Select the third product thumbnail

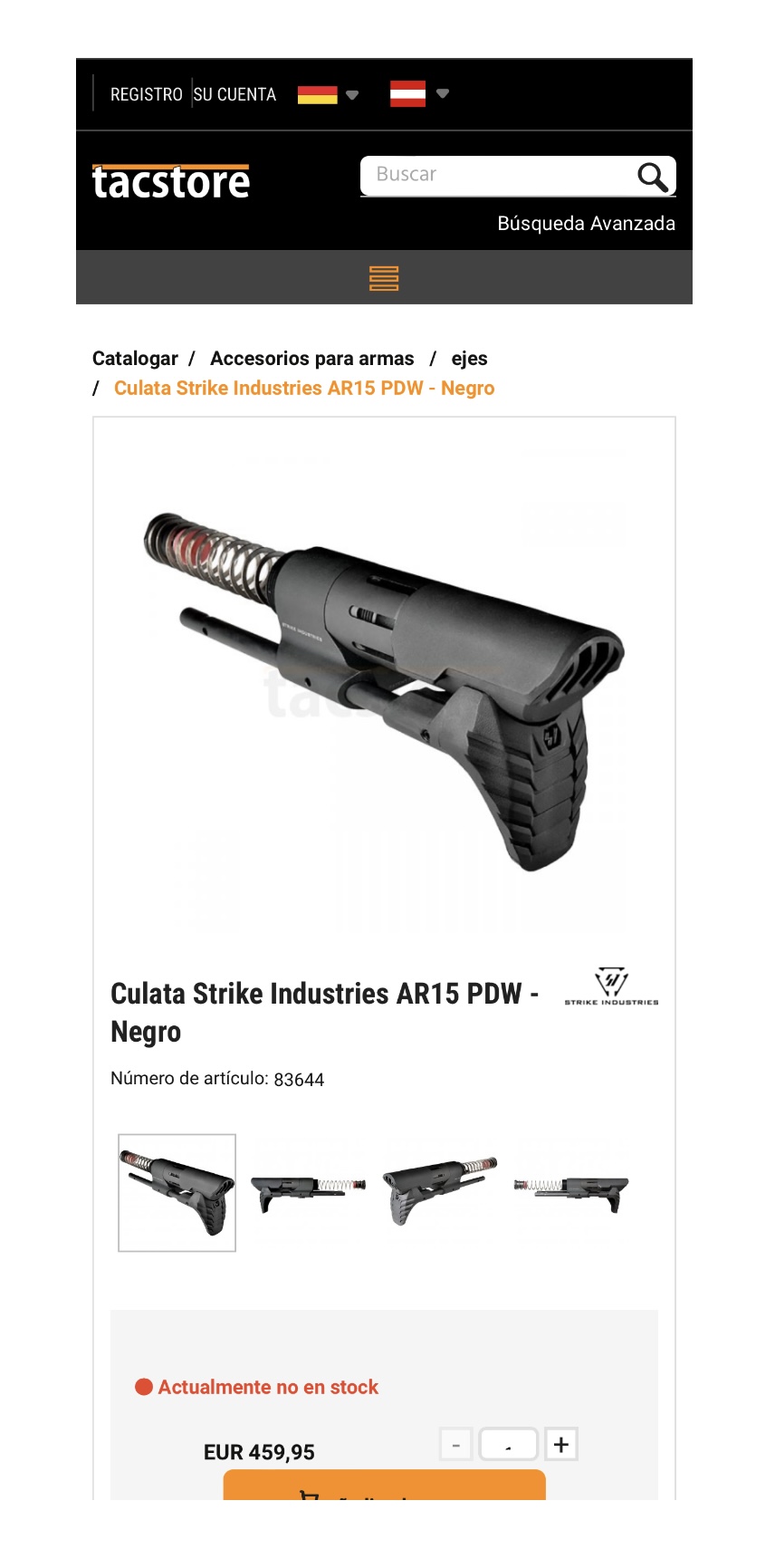pos(440,1192)
